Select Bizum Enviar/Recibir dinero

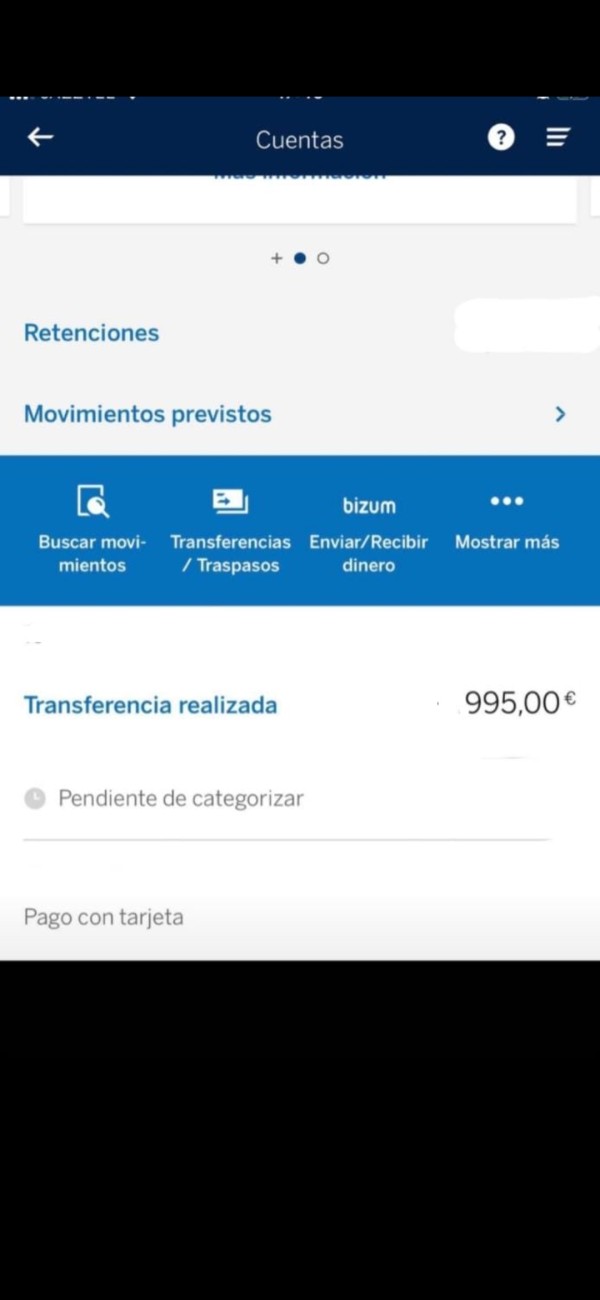tap(369, 530)
